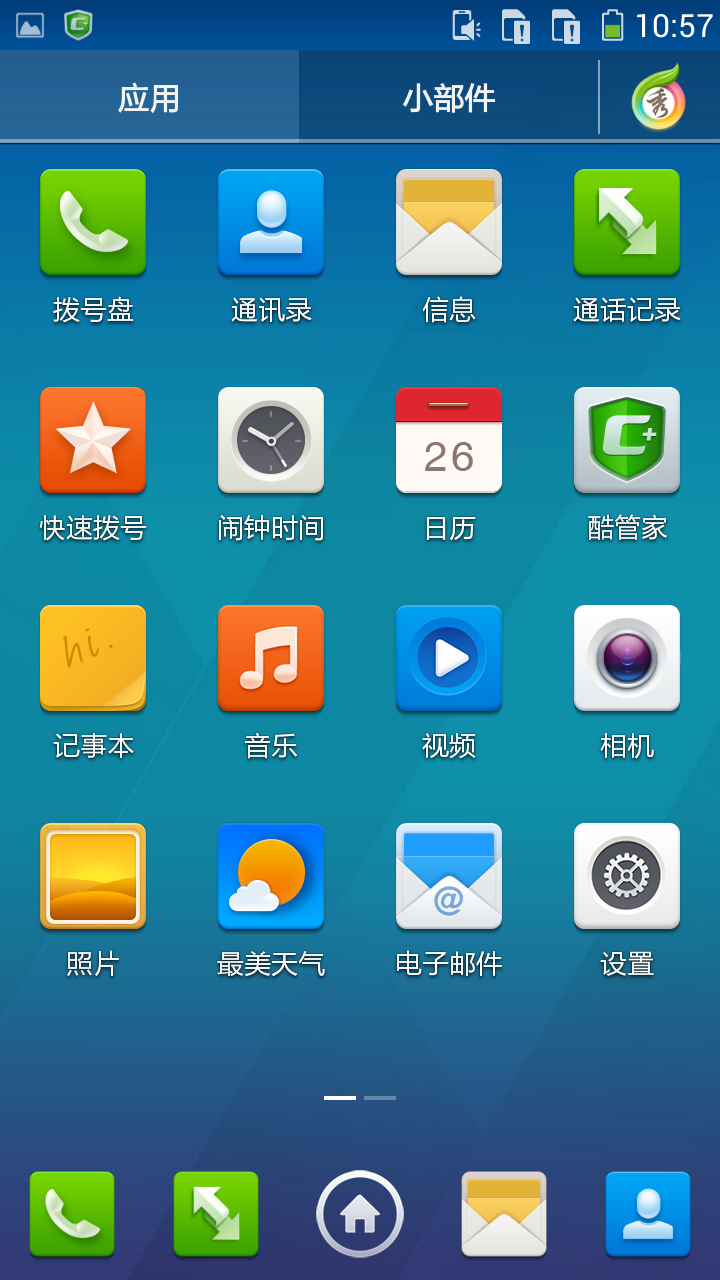Open the 通讯录 contacts app in grid
Screen dimensions: 720x1280
point(271,222)
